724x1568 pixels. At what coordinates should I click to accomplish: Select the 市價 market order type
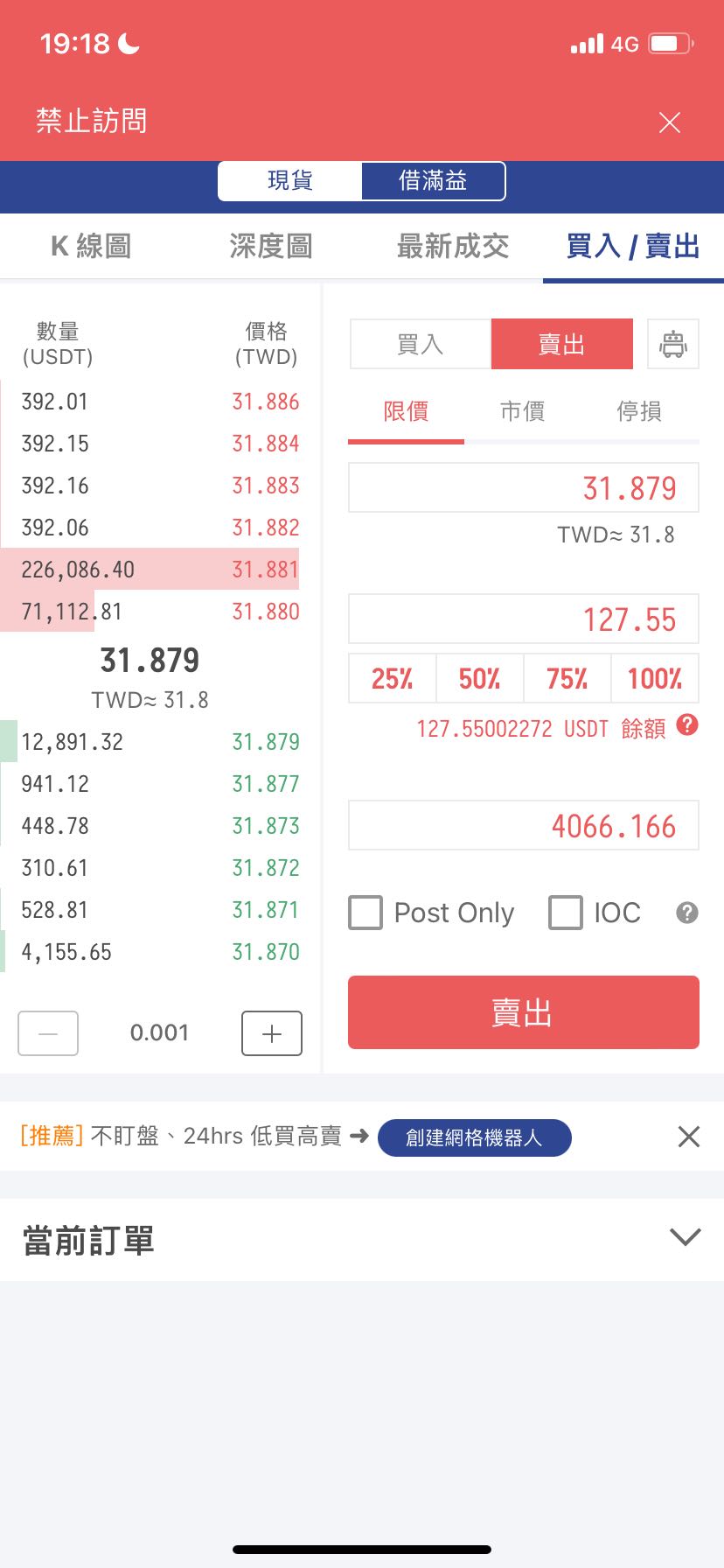tap(524, 411)
